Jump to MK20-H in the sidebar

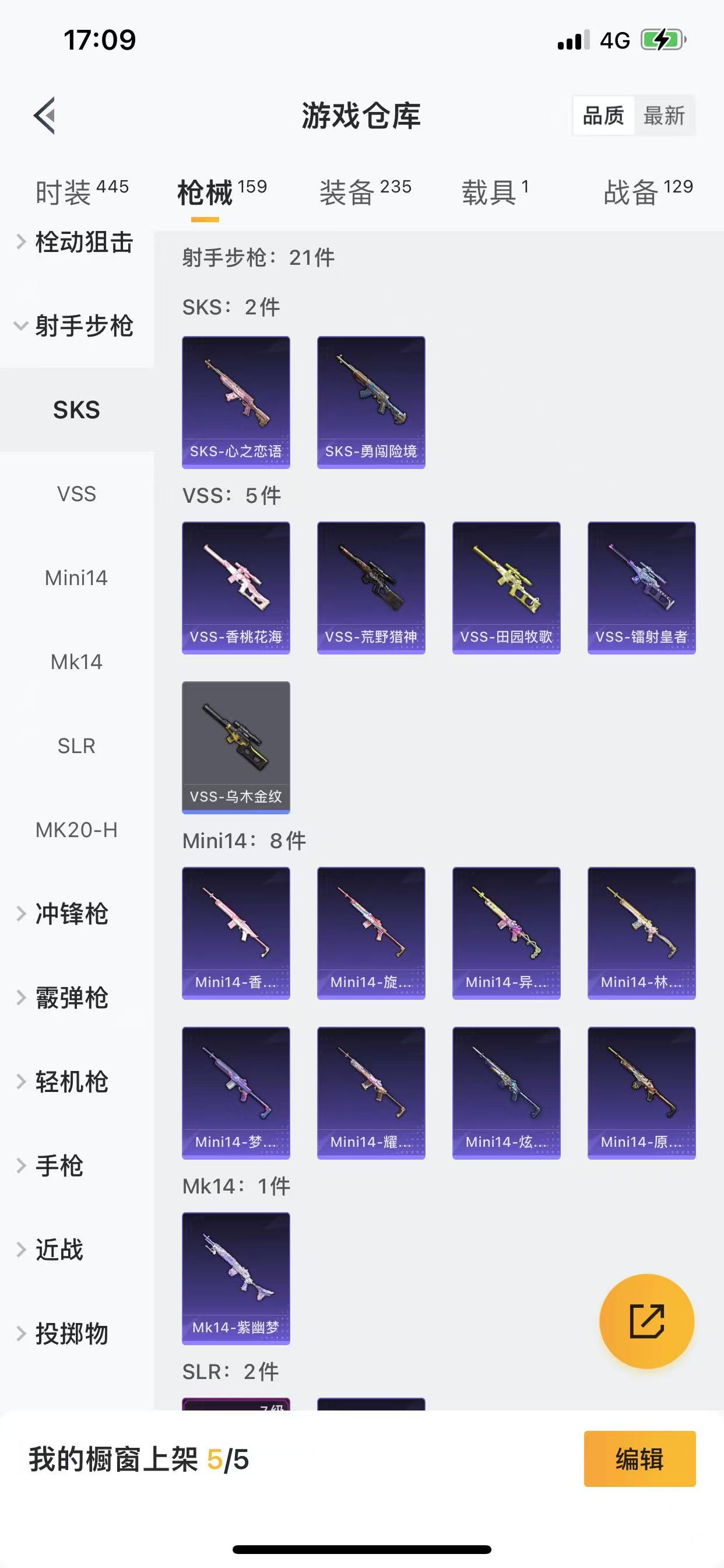tap(76, 829)
